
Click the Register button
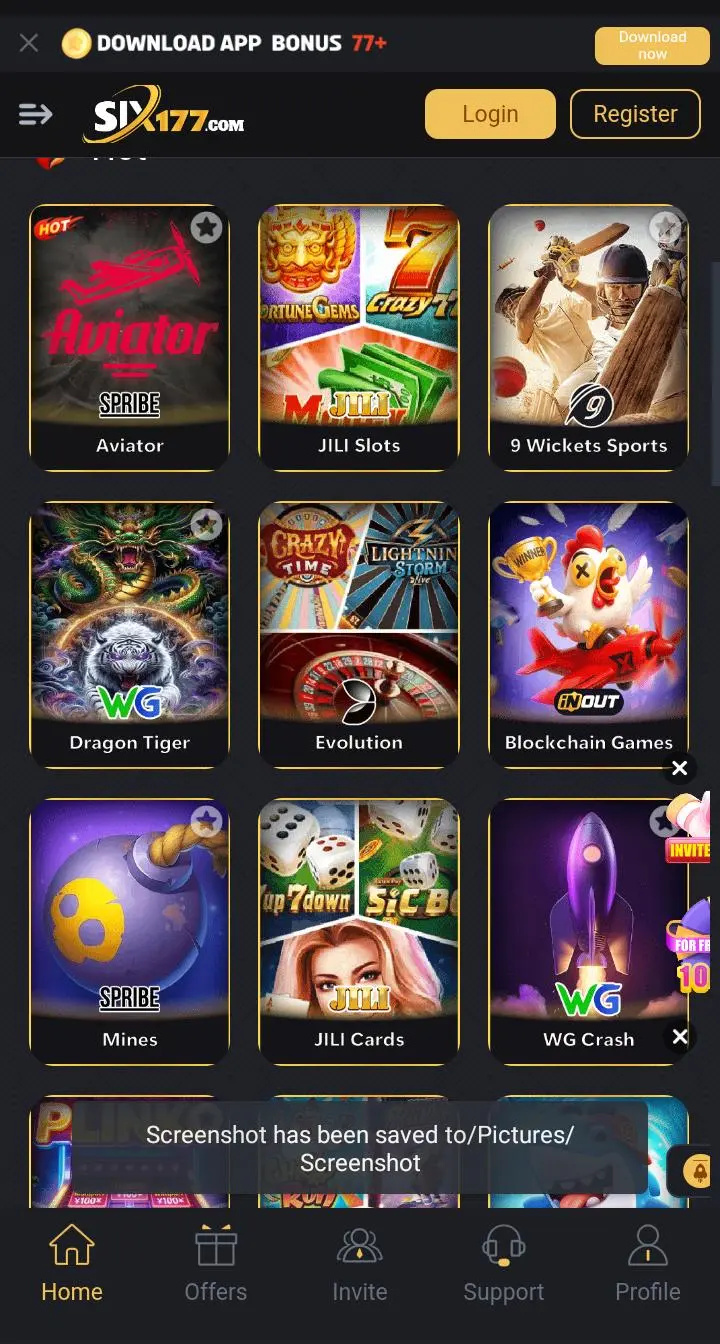(635, 114)
